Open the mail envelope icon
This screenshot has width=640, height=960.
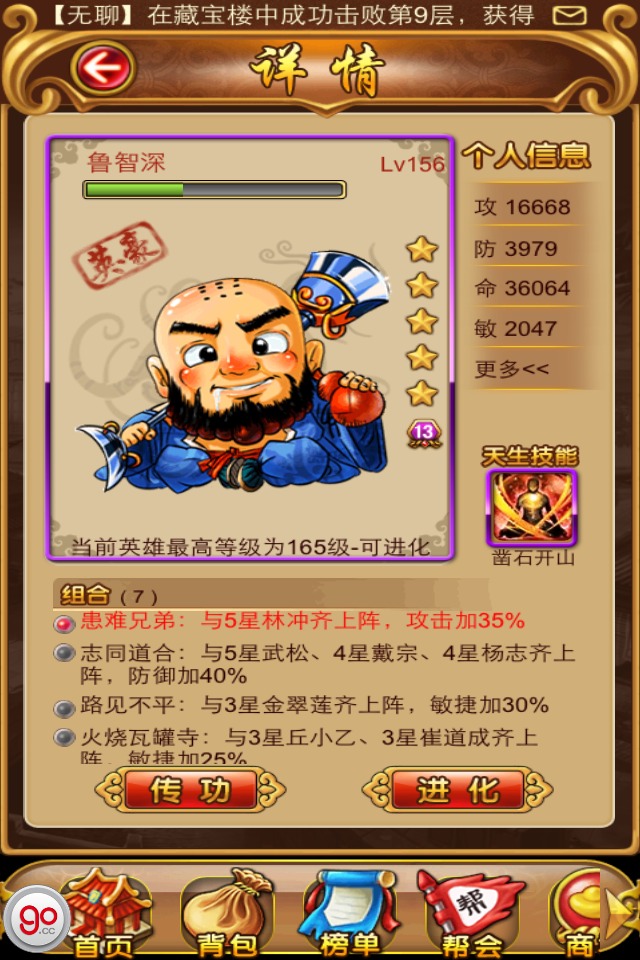point(570,15)
